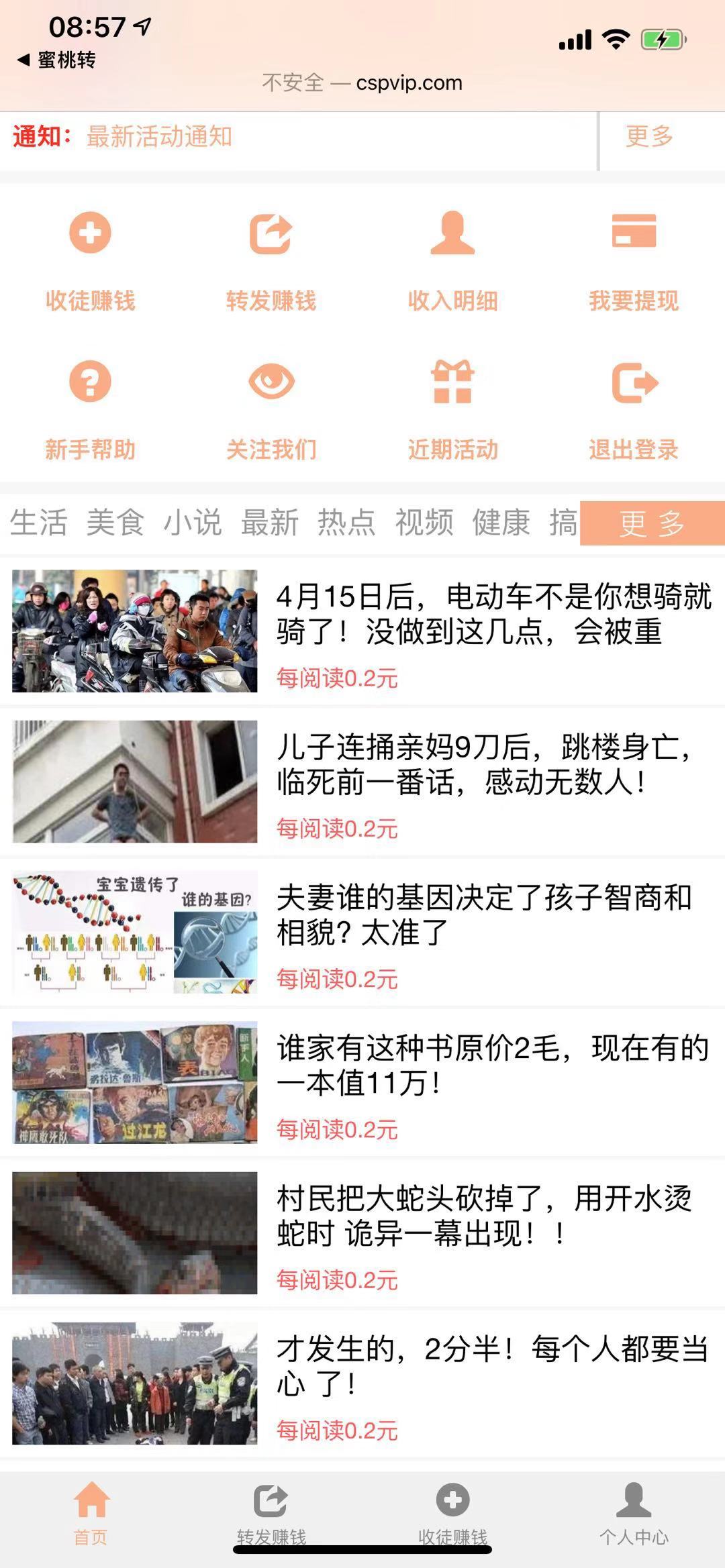This screenshot has height=1568, width=725.
Task: Open 新手帮助 question mark icon
Action: click(89, 382)
